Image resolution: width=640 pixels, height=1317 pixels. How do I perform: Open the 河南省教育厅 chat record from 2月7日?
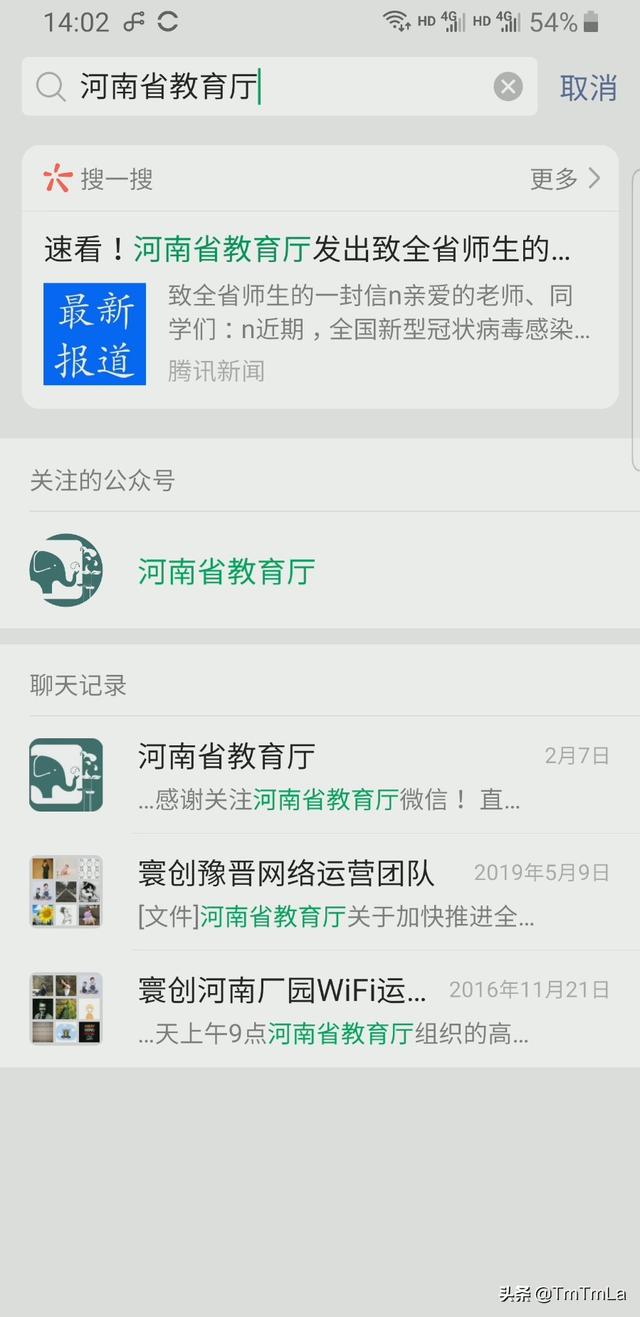320,775
